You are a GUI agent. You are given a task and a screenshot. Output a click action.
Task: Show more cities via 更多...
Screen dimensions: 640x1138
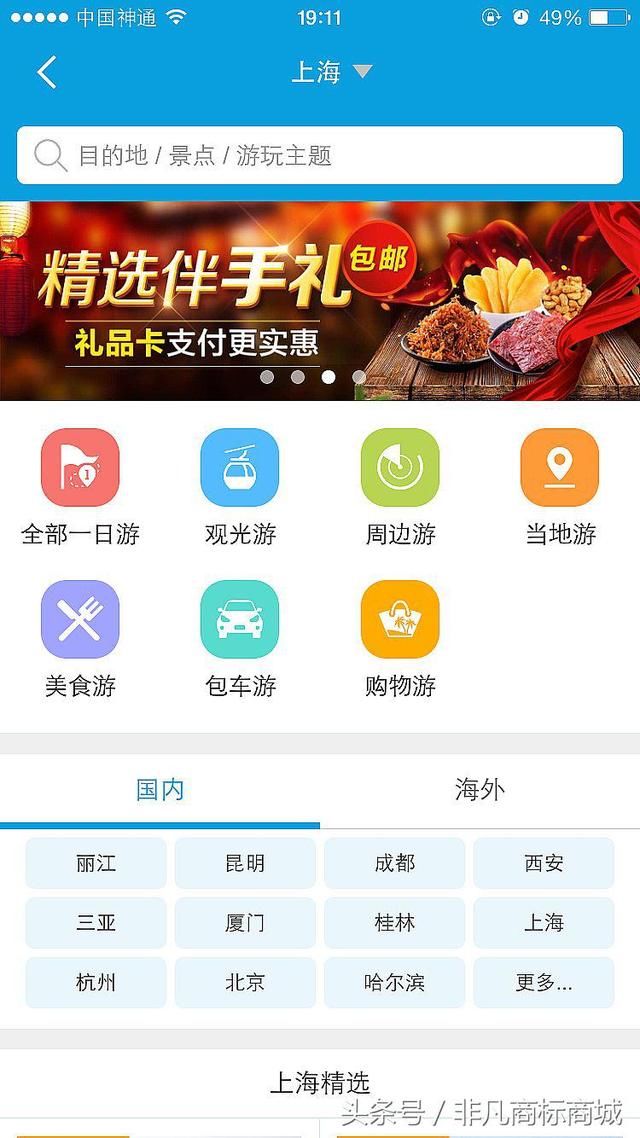point(543,983)
